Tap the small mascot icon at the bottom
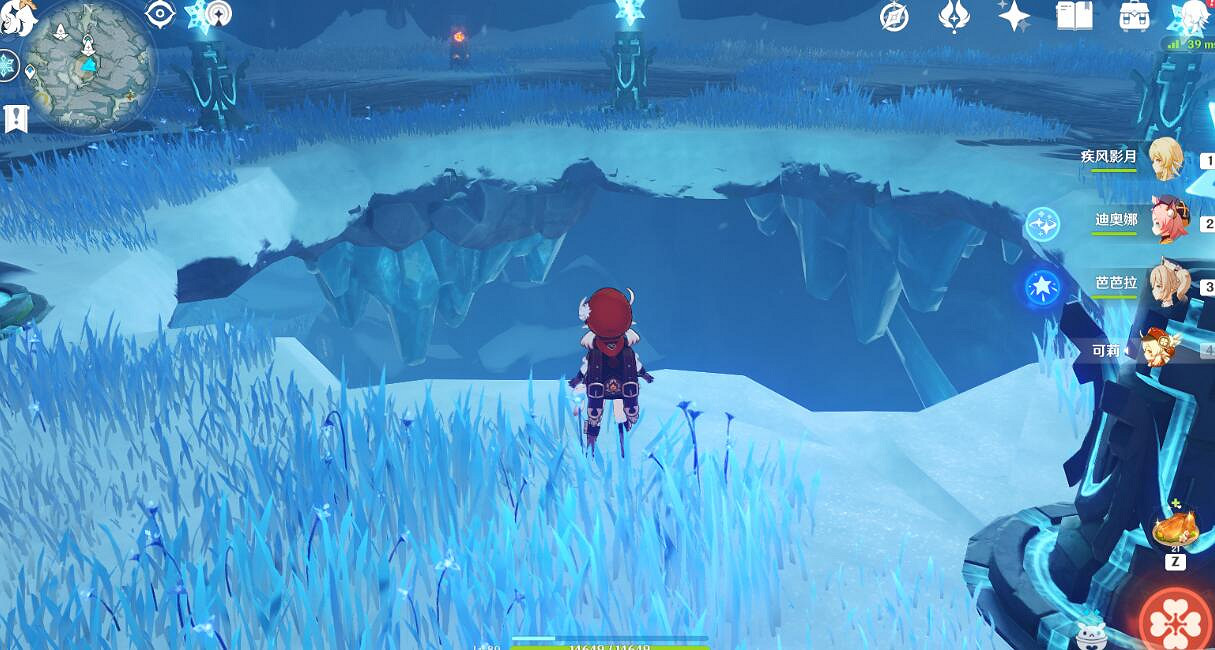Screen dimensions: 1215x650 point(1092,634)
